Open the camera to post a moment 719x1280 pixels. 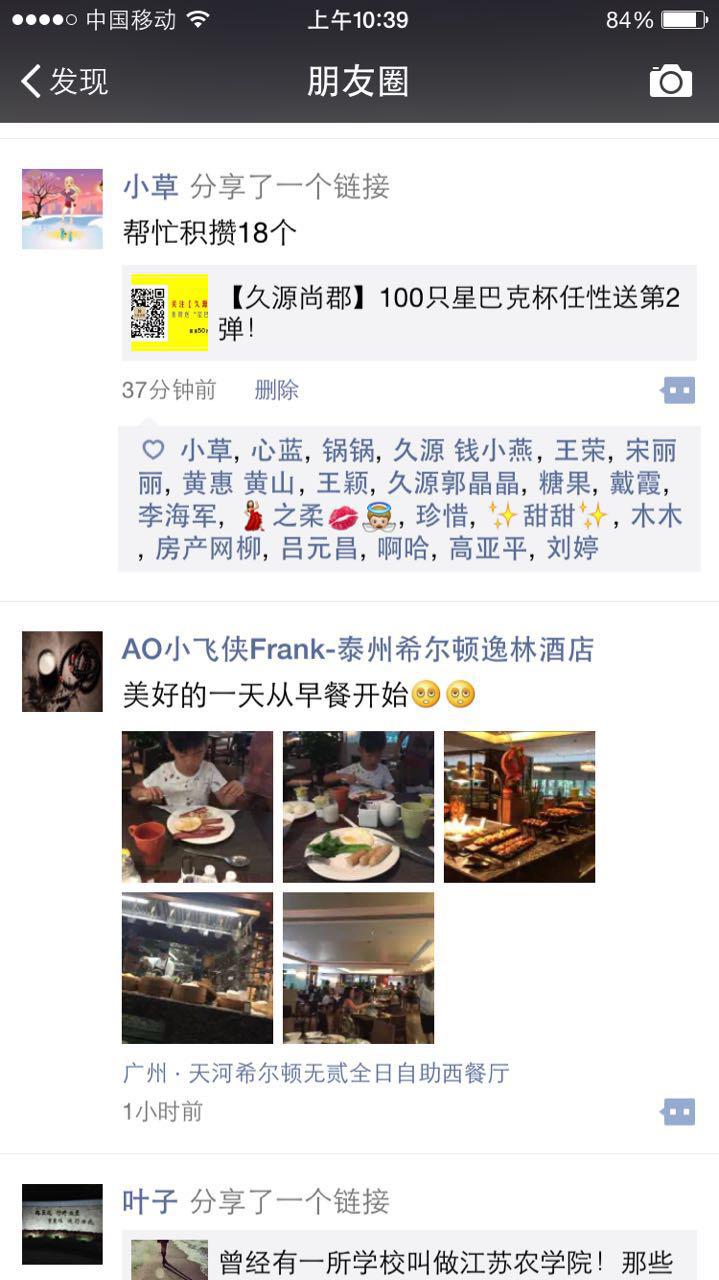670,81
